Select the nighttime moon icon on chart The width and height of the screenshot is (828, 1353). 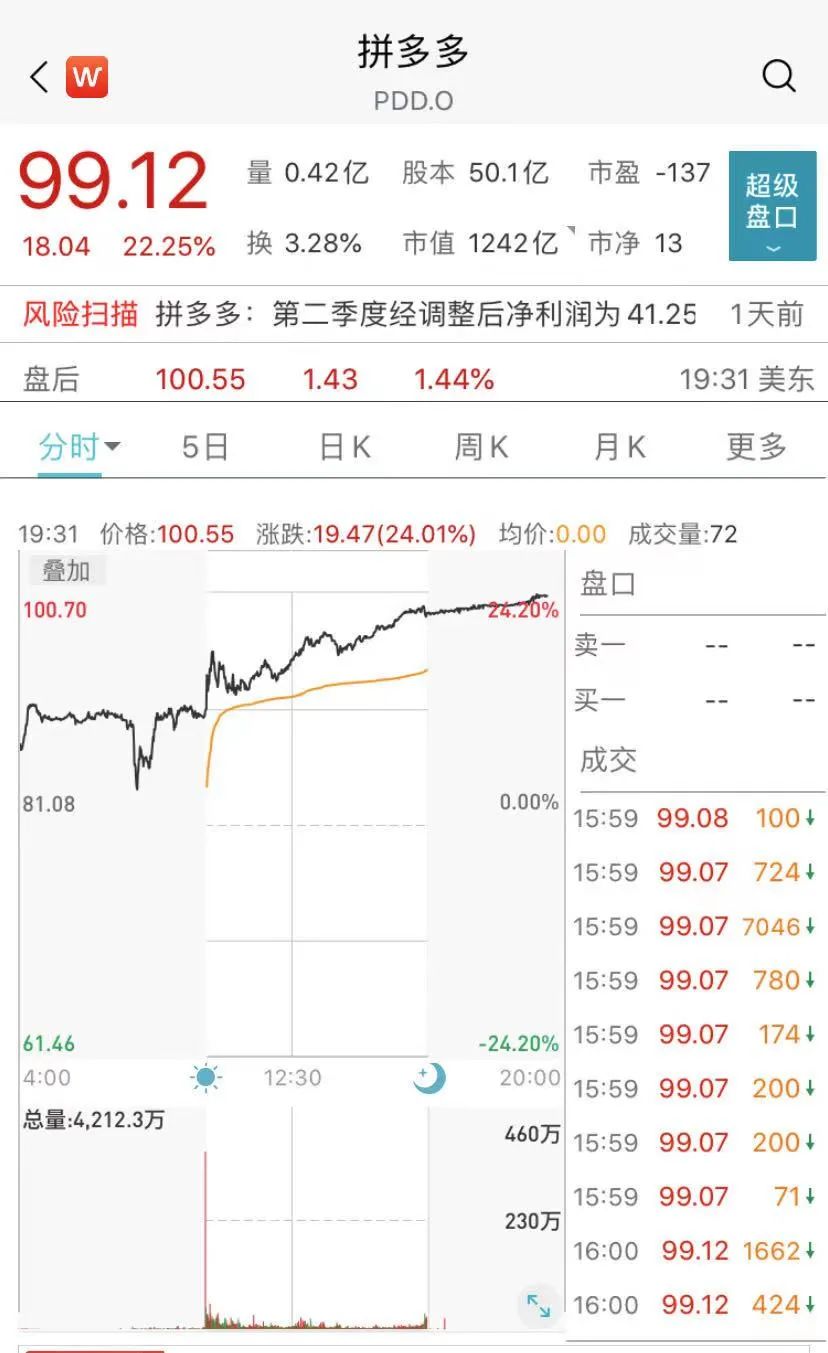(429, 1078)
